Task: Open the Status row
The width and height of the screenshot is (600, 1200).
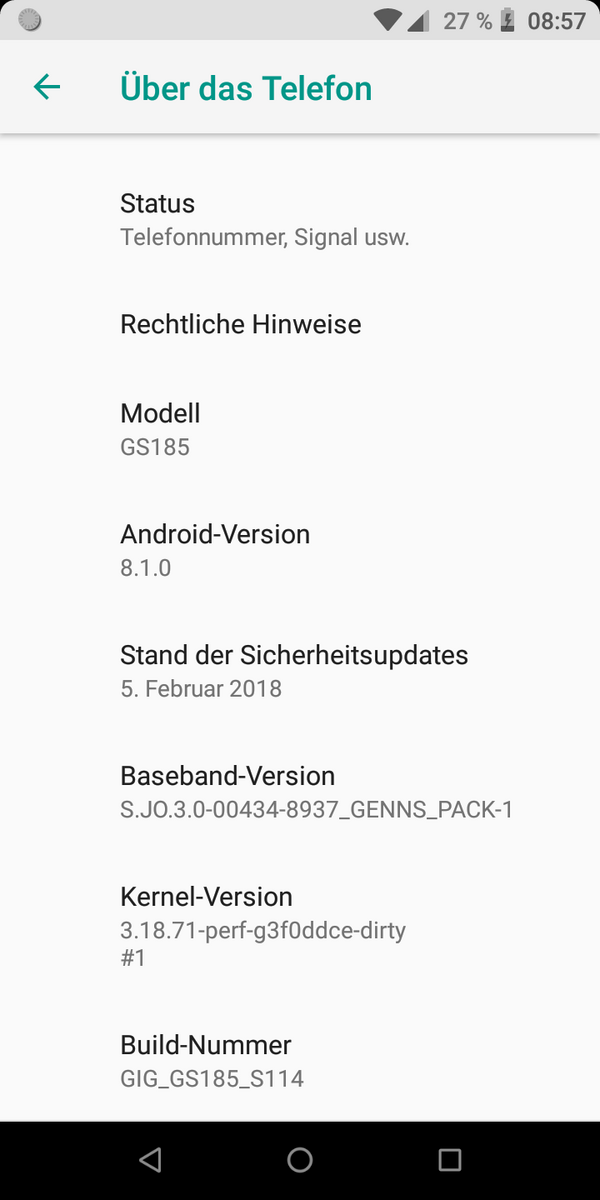Action: pyautogui.click(x=300, y=219)
